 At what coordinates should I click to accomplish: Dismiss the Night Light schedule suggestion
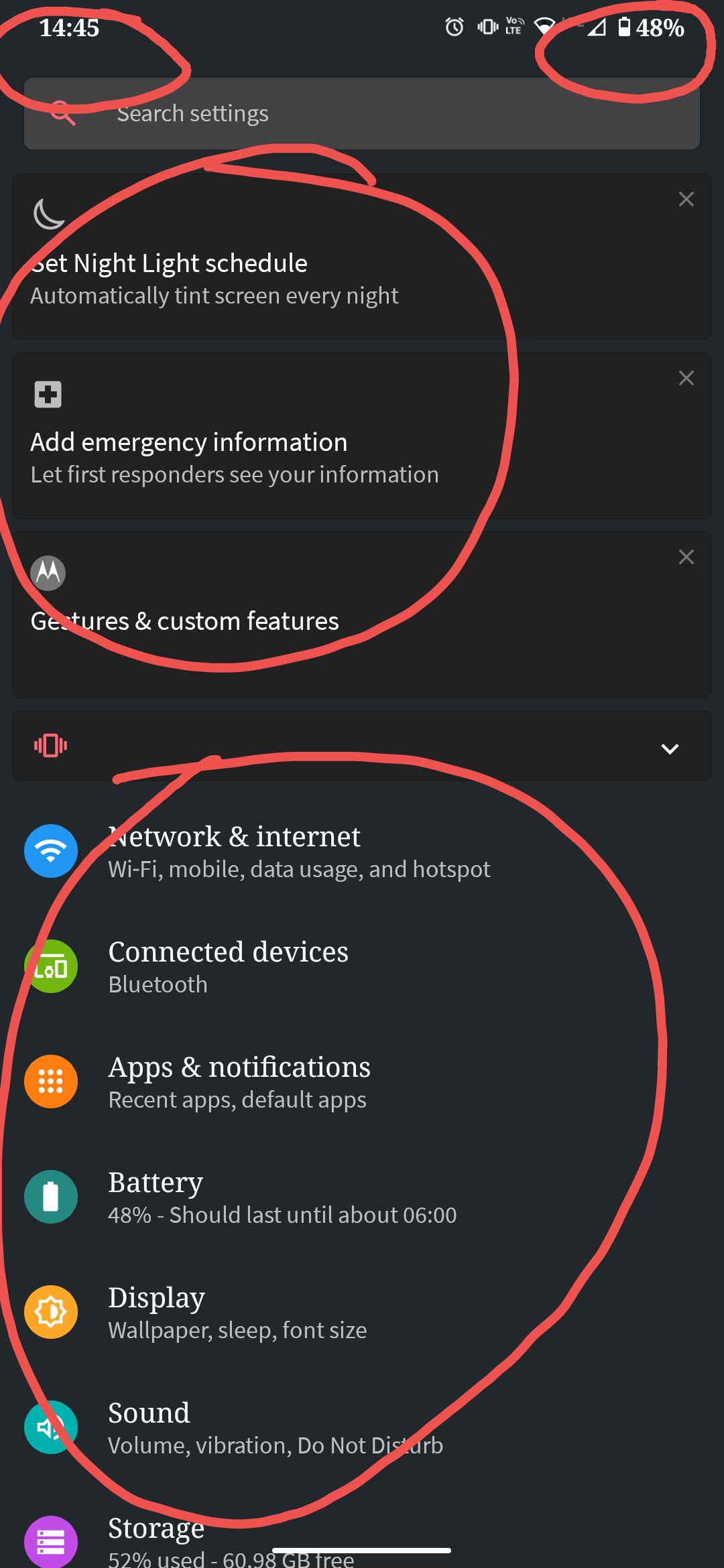click(686, 199)
